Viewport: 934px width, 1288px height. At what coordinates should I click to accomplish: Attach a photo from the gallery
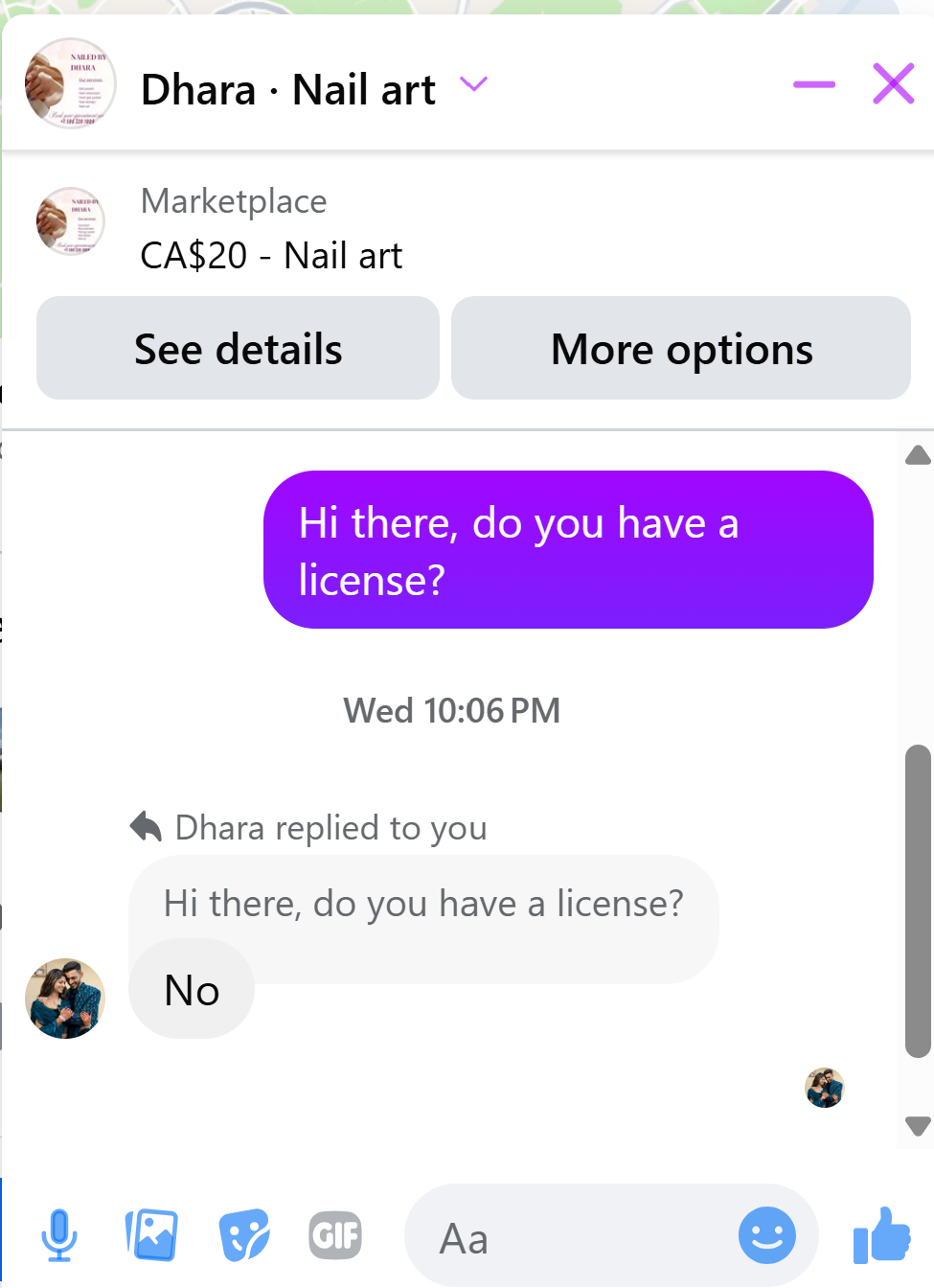point(151,1235)
